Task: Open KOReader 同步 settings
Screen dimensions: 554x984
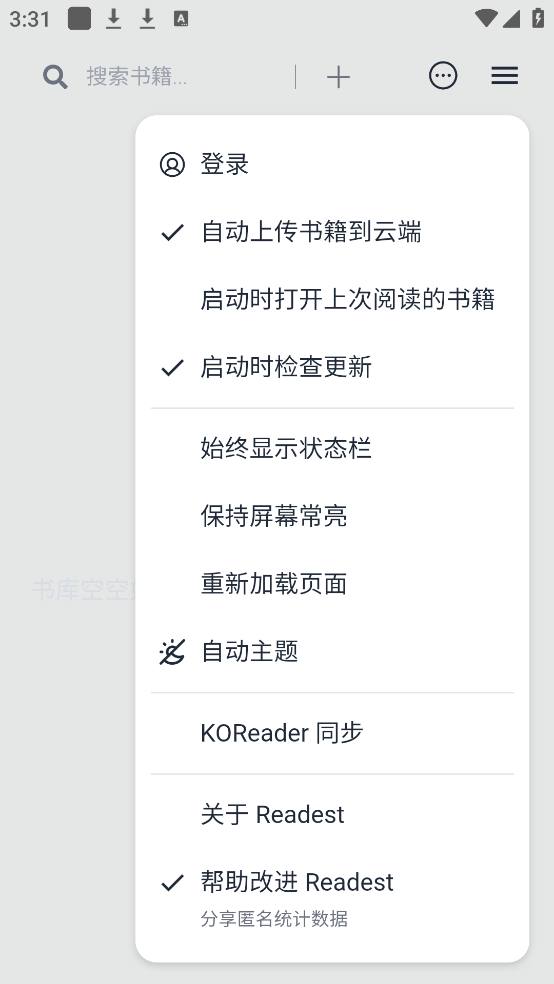Action: pyautogui.click(x=332, y=733)
